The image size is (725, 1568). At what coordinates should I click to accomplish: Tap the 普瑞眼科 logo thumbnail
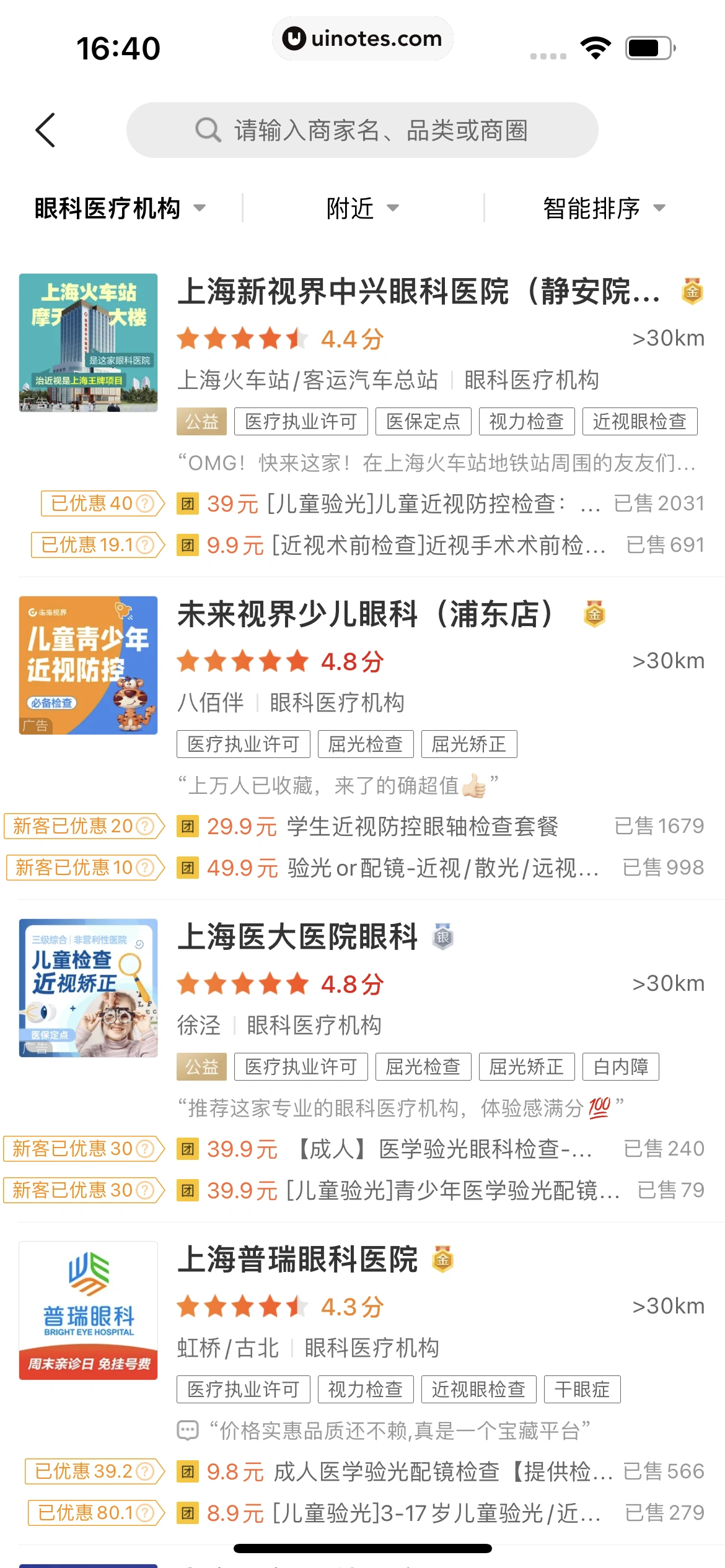coord(88,1310)
